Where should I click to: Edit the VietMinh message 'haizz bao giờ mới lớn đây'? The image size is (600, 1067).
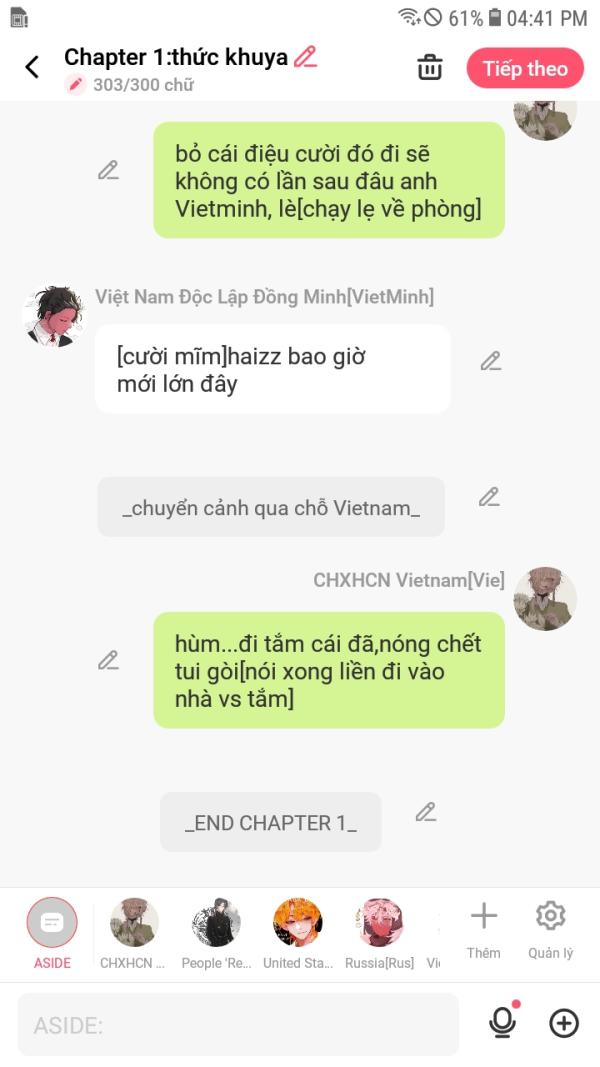click(490, 361)
